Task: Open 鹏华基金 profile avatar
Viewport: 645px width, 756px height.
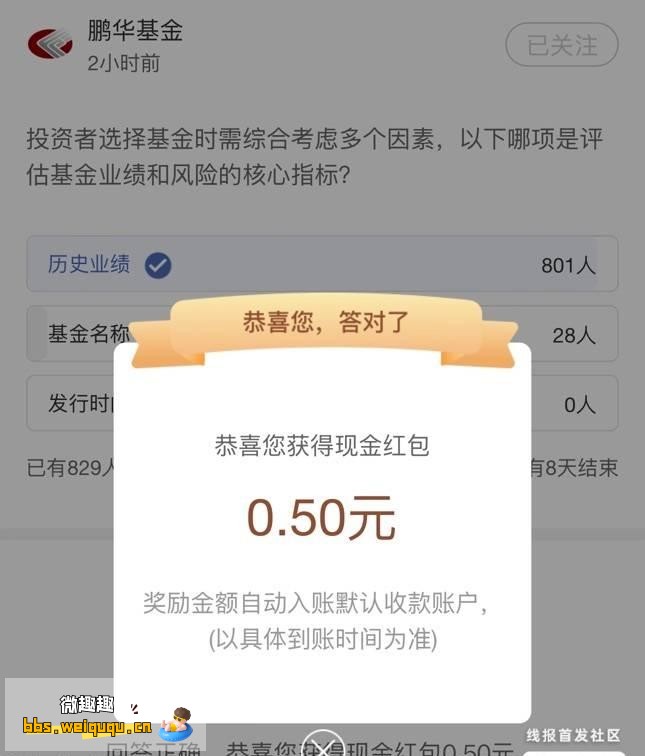Action: pyautogui.click(x=50, y=45)
